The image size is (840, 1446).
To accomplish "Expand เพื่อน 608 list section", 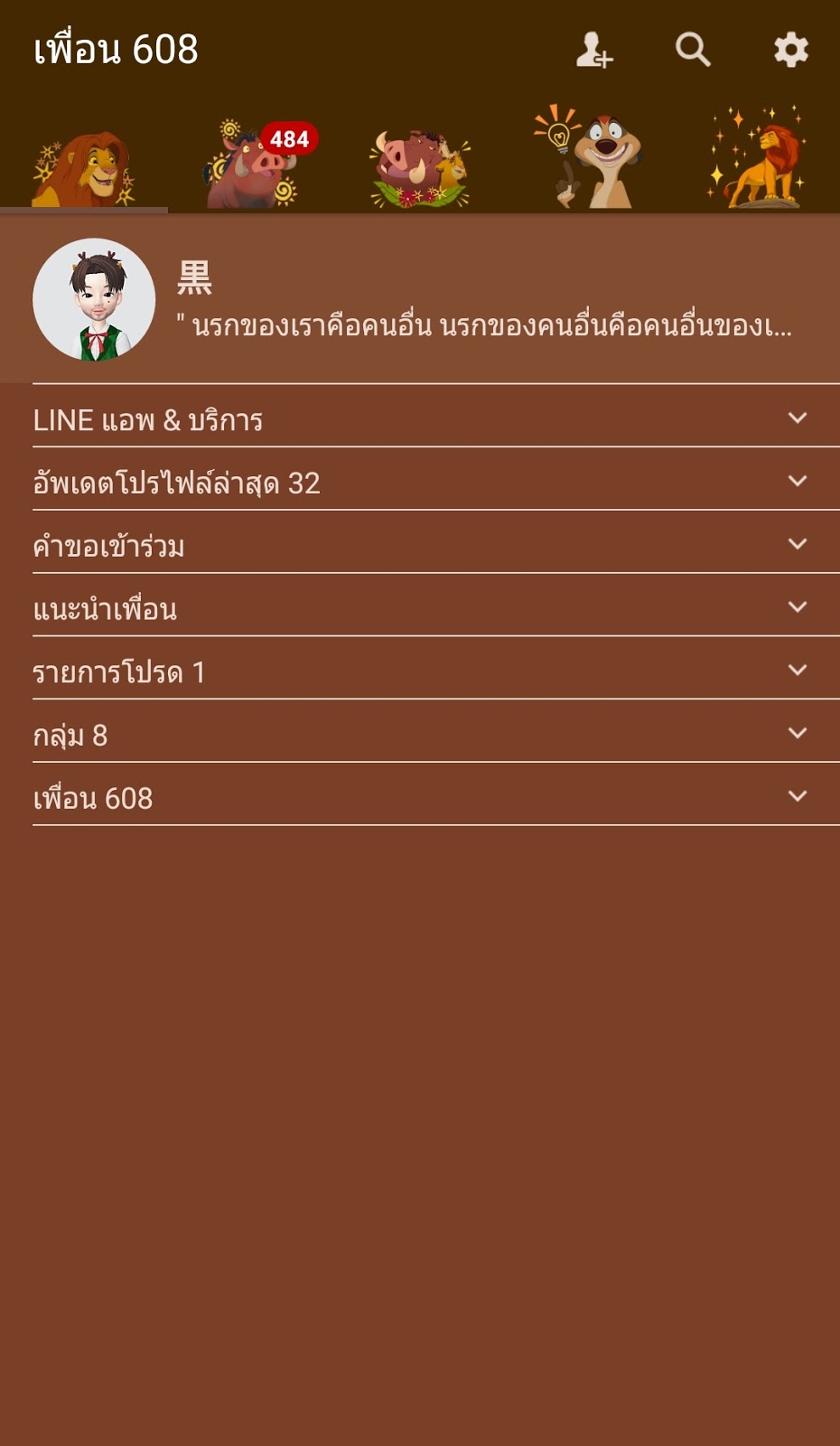I will [420, 798].
